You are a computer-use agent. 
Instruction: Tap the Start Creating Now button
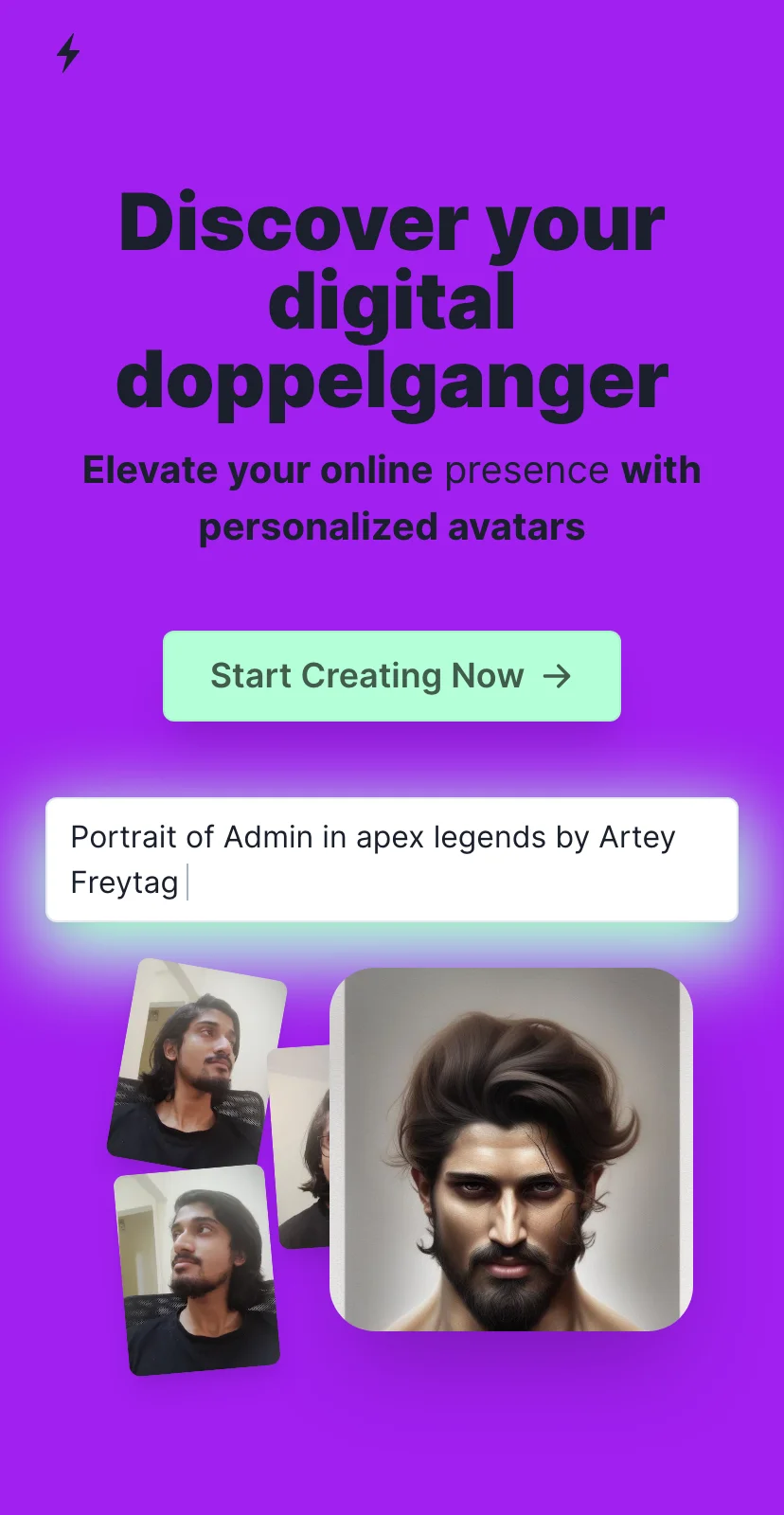391,676
